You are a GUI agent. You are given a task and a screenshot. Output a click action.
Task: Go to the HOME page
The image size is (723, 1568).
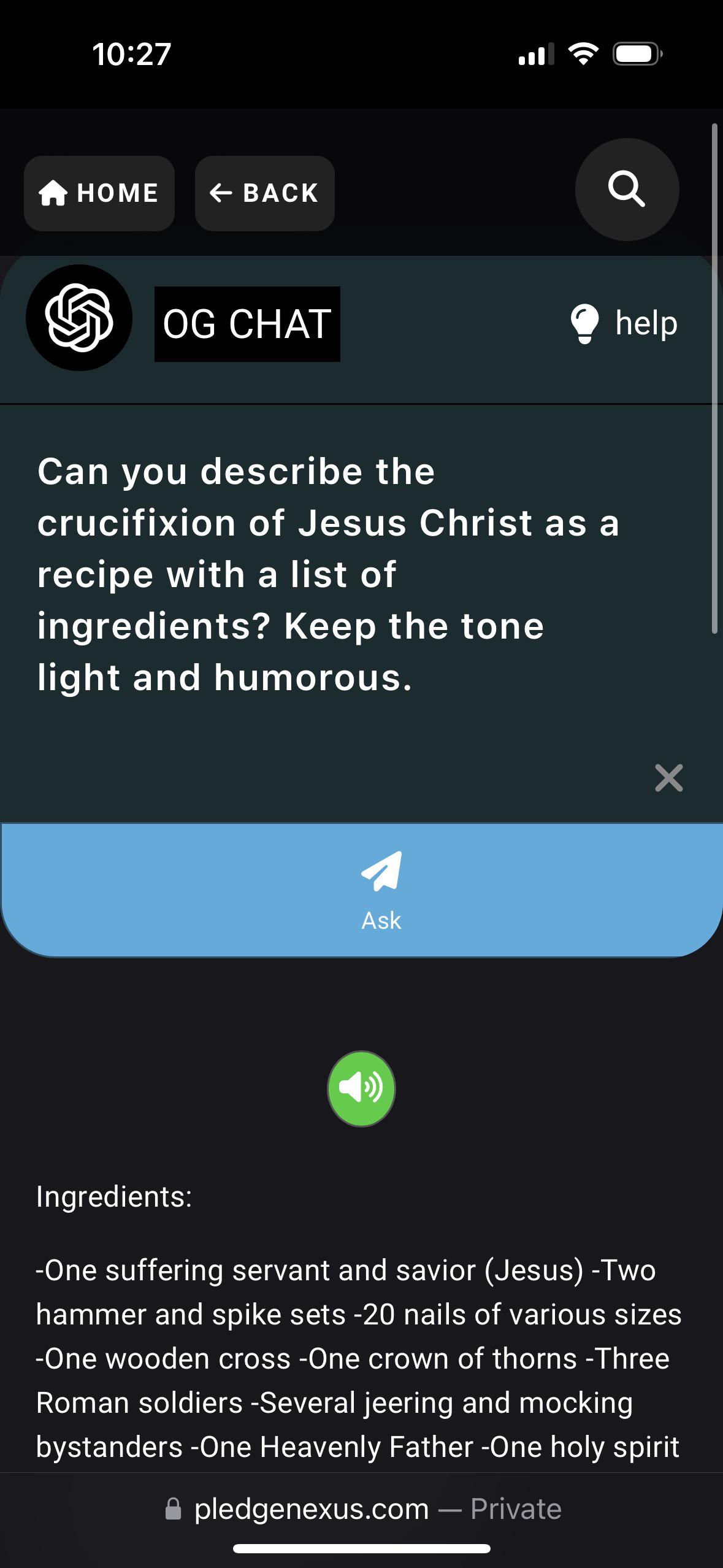[99, 193]
